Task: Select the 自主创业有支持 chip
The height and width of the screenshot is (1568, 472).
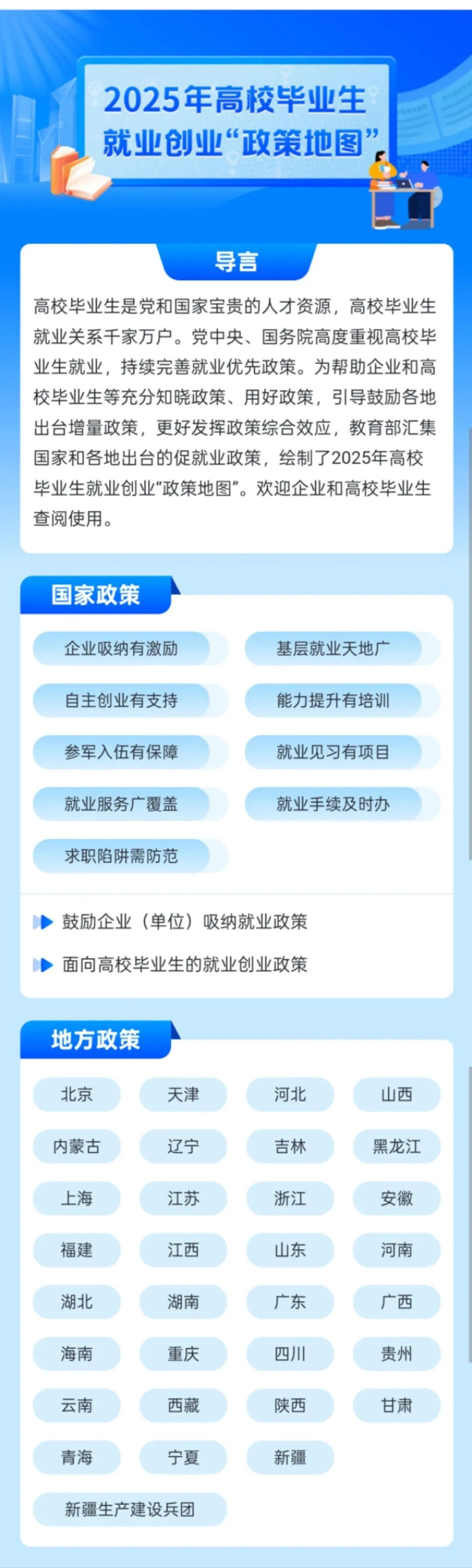Action: [121, 700]
